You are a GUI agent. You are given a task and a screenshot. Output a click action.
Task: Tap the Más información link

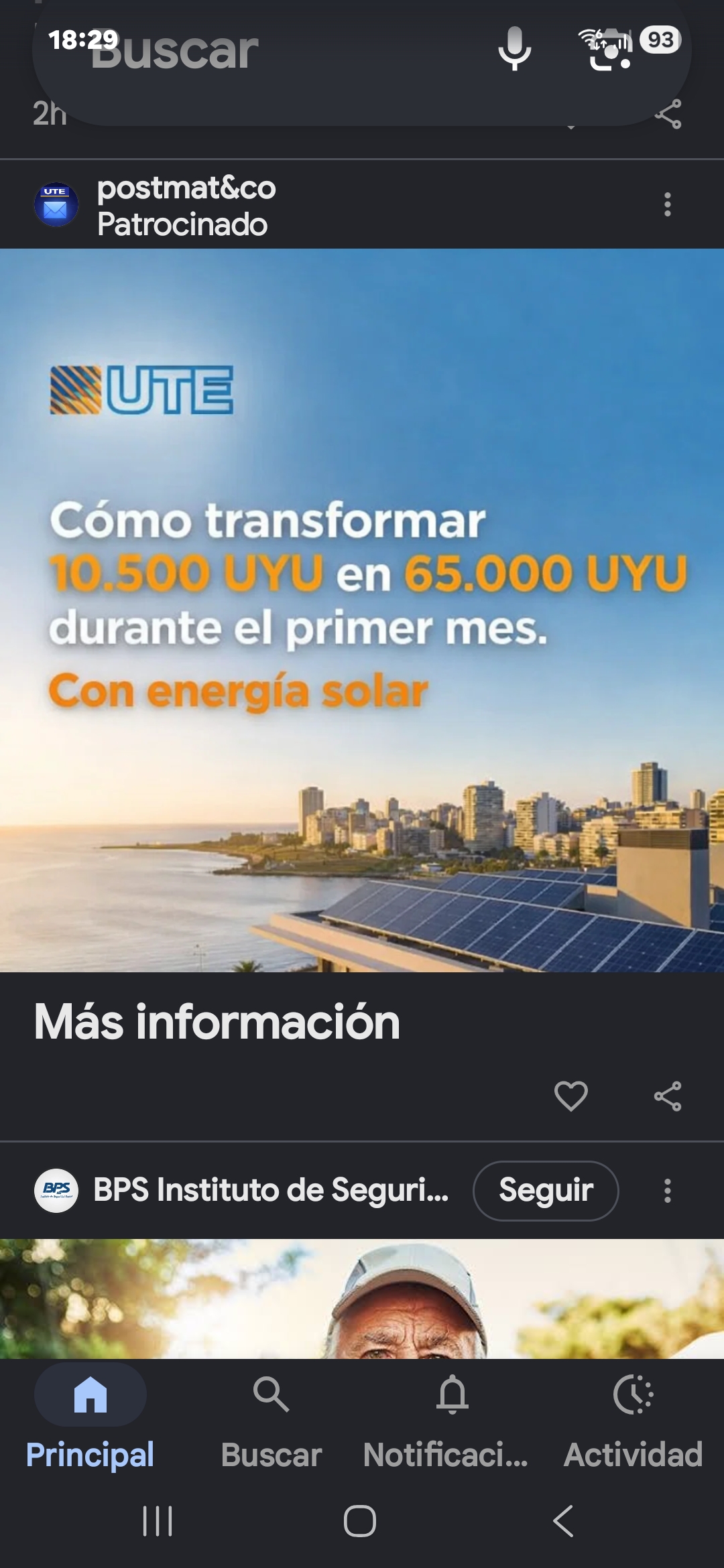click(217, 1022)
